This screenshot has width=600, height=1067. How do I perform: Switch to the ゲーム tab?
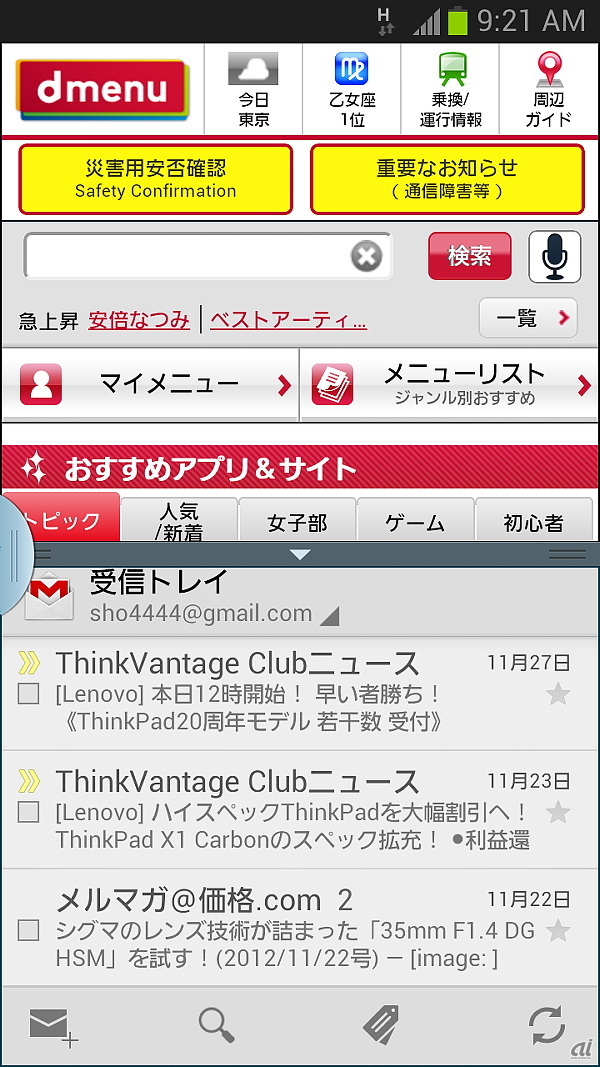[415, 521]
